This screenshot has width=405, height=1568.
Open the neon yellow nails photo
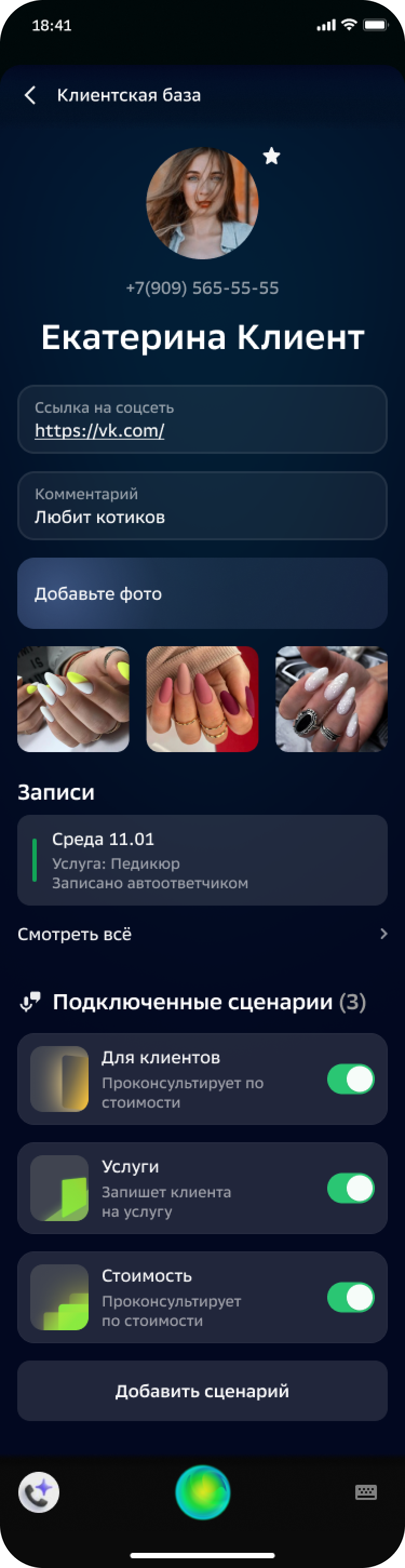pos(73,699)
